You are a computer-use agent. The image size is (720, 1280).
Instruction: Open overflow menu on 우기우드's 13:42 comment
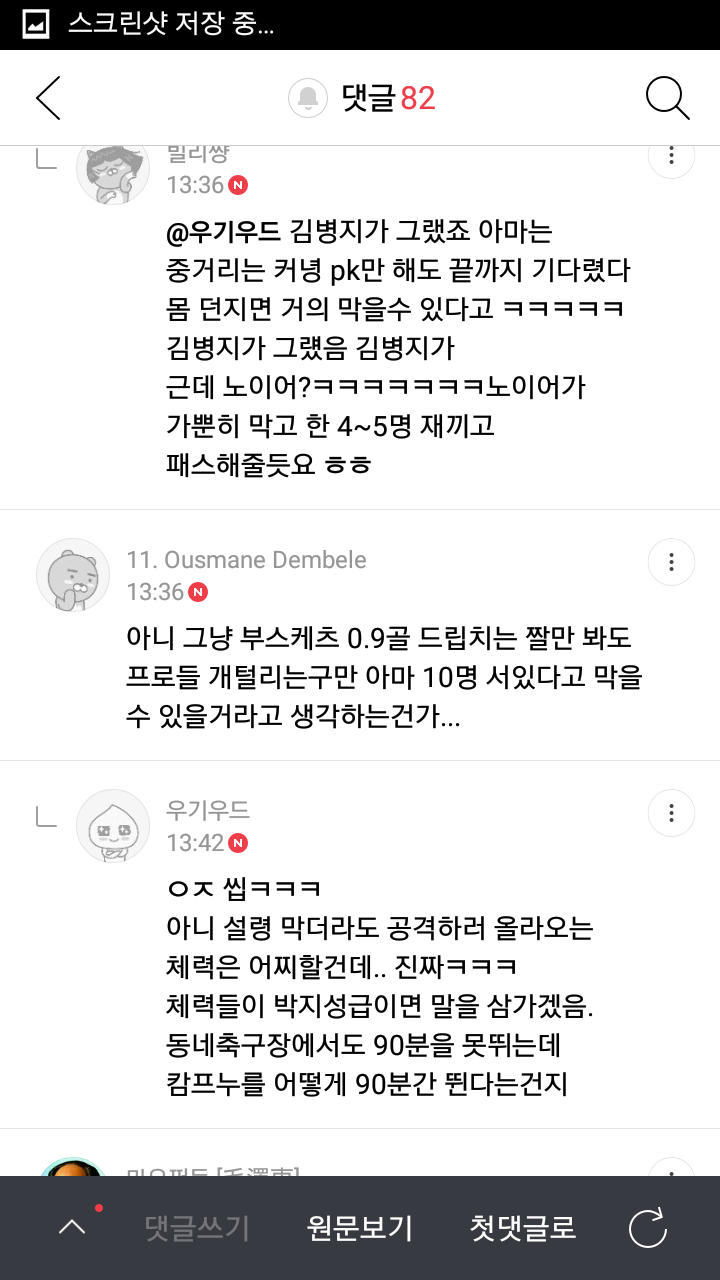click(672, 811)
